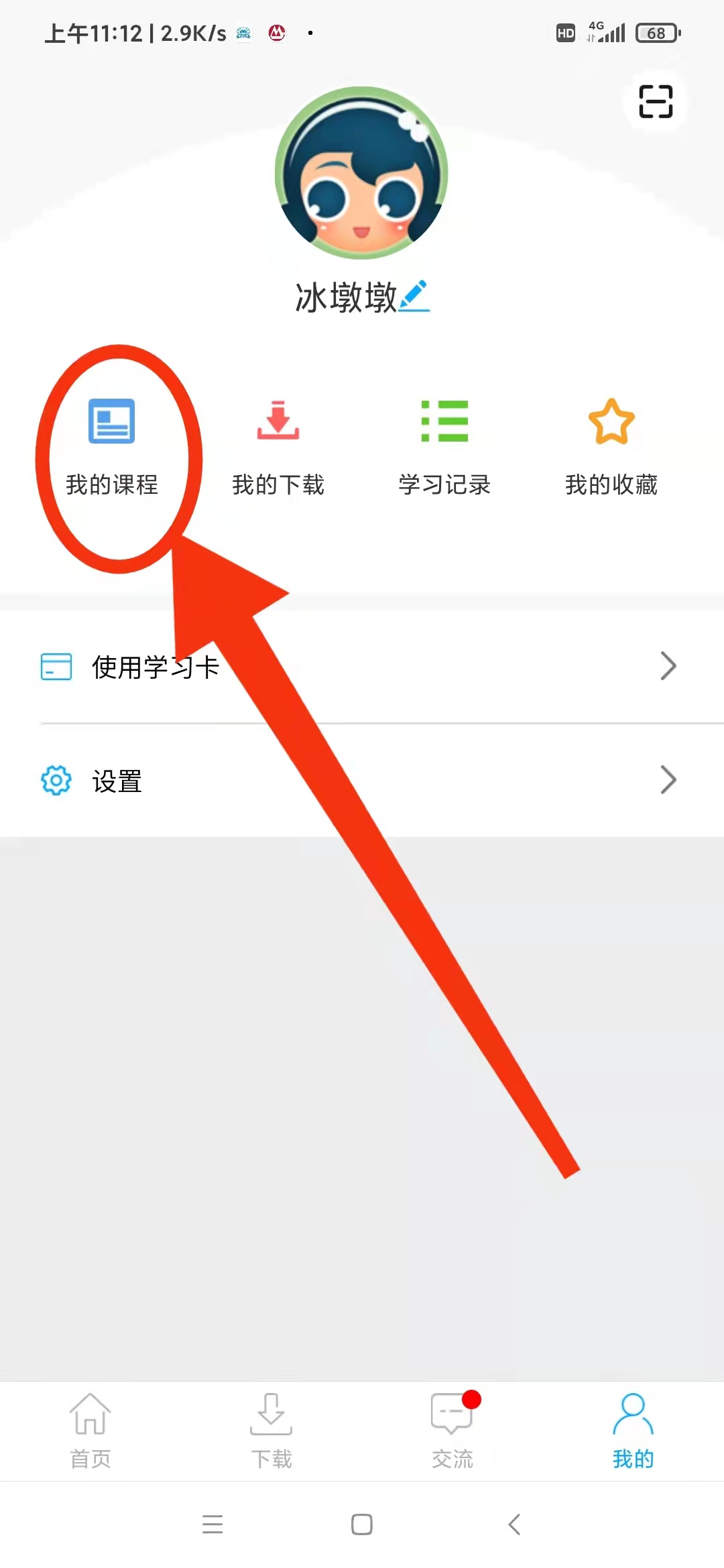Go back with system back button

point(514,1524)
